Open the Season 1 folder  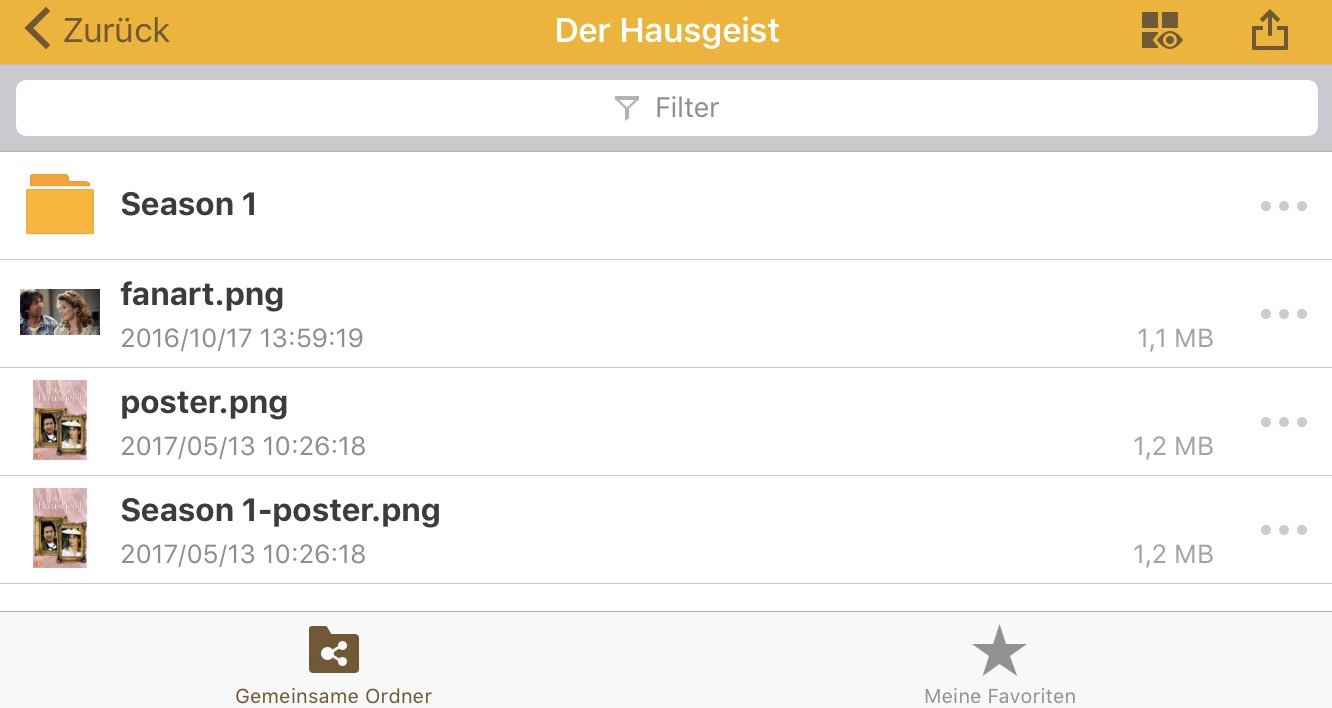click(189, 205)
